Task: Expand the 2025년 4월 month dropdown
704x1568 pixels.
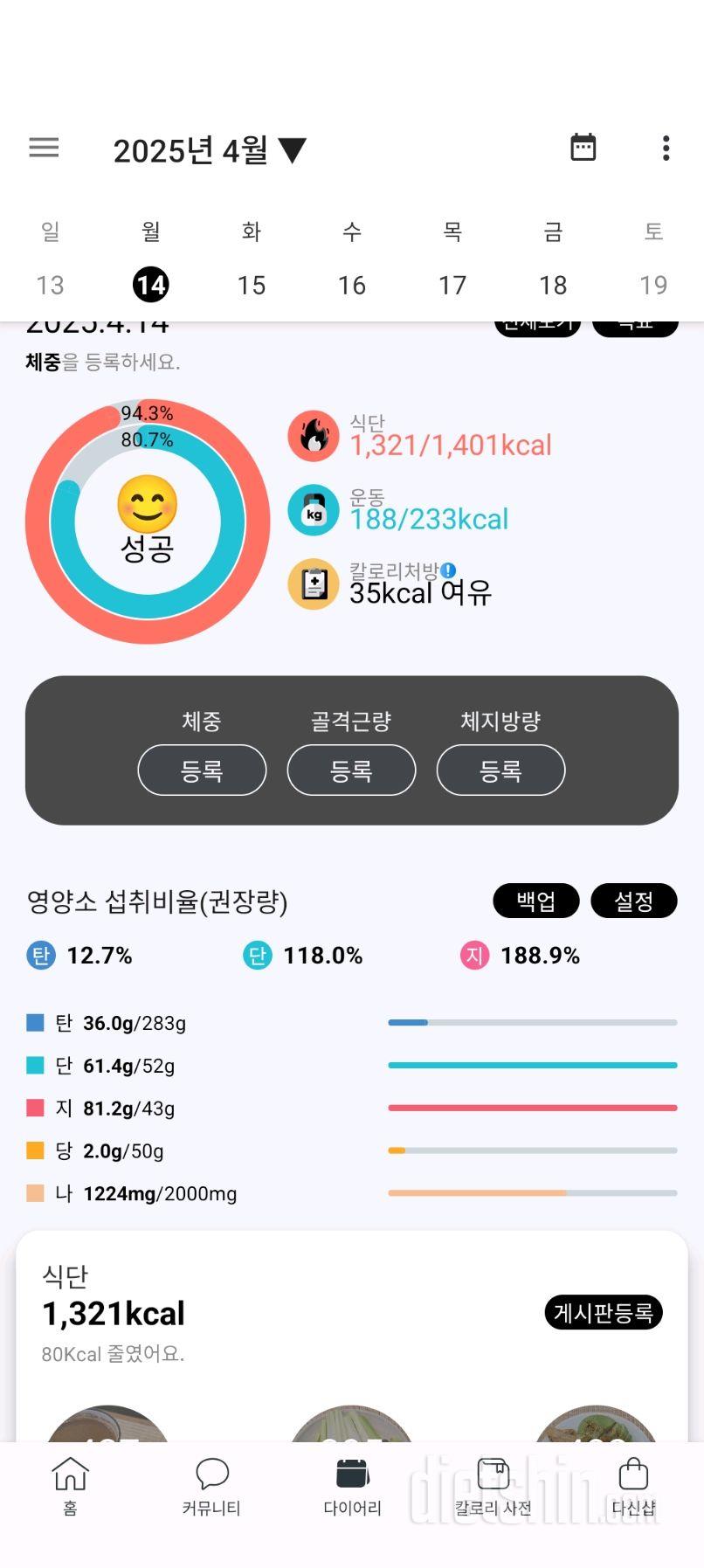Action: [210, 150]
